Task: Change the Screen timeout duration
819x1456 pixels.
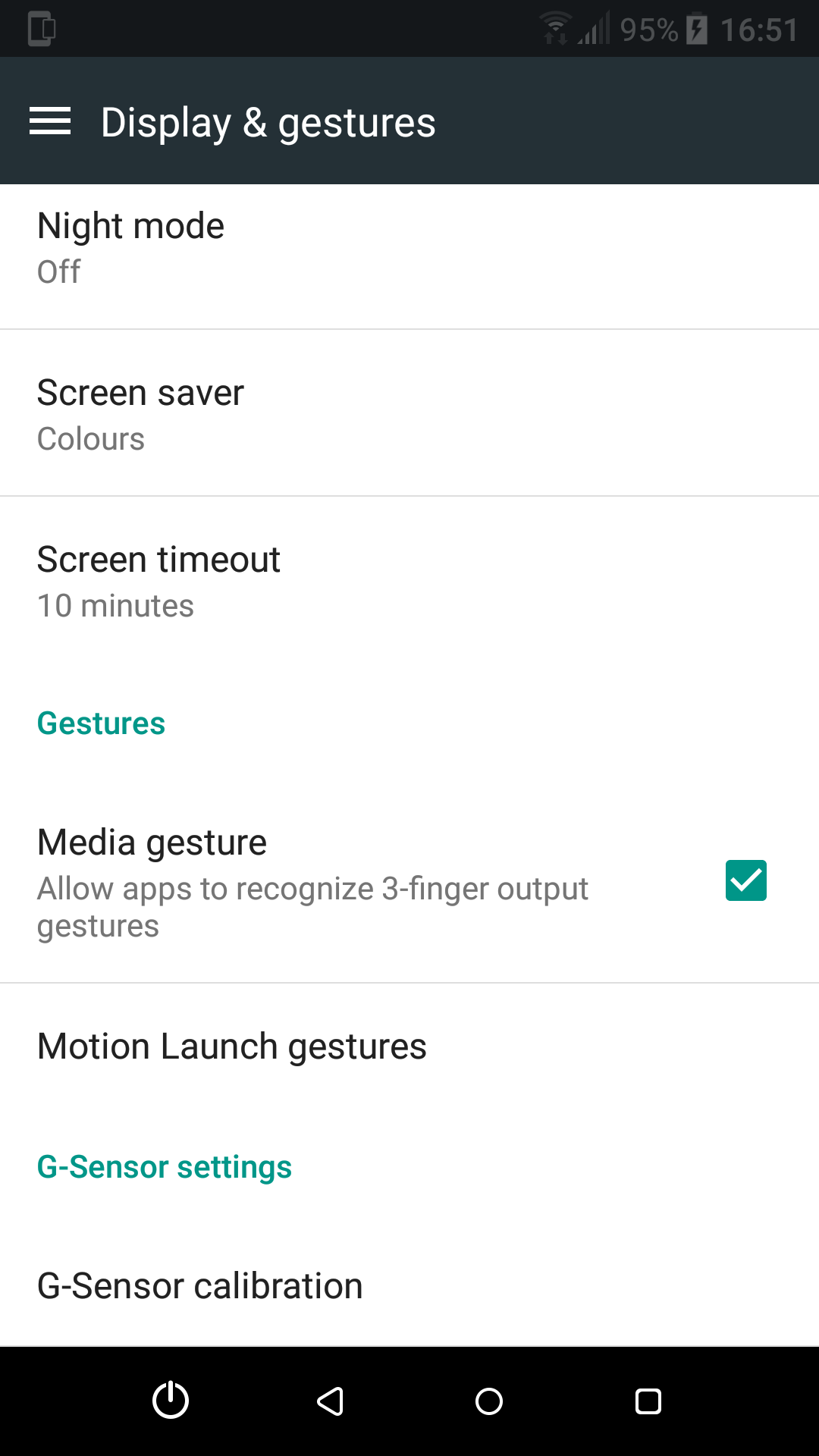Action: [x=409, y=581]
